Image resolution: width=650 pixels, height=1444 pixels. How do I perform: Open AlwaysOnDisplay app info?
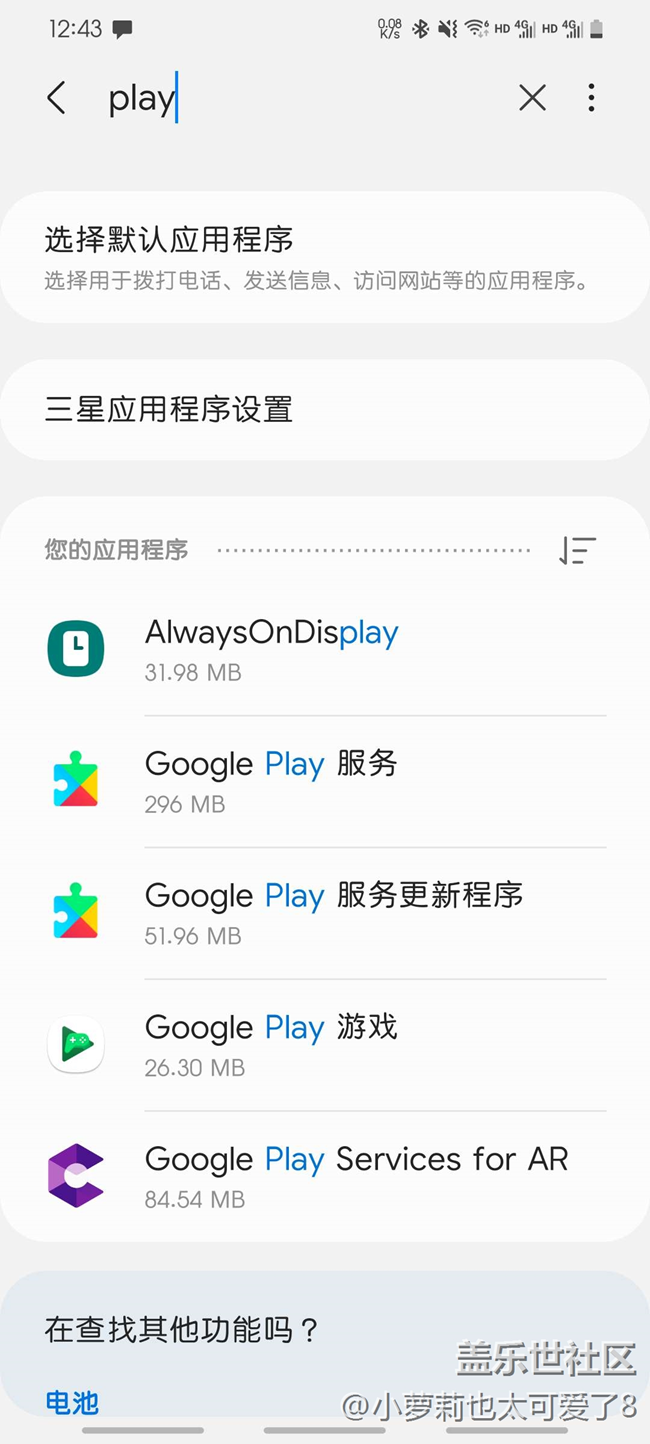click(325, 650)
